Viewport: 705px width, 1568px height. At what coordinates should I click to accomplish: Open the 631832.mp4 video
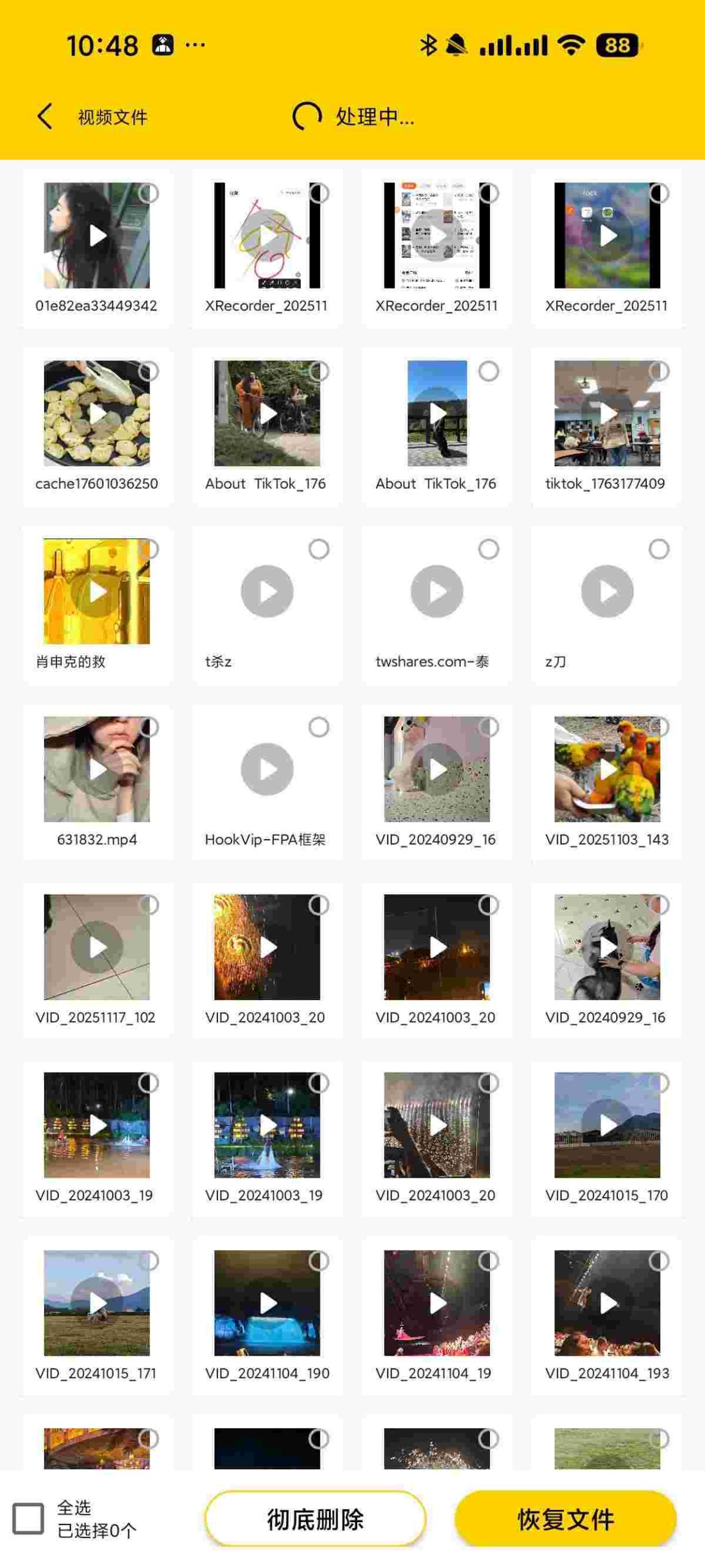(x=97, y=769)
